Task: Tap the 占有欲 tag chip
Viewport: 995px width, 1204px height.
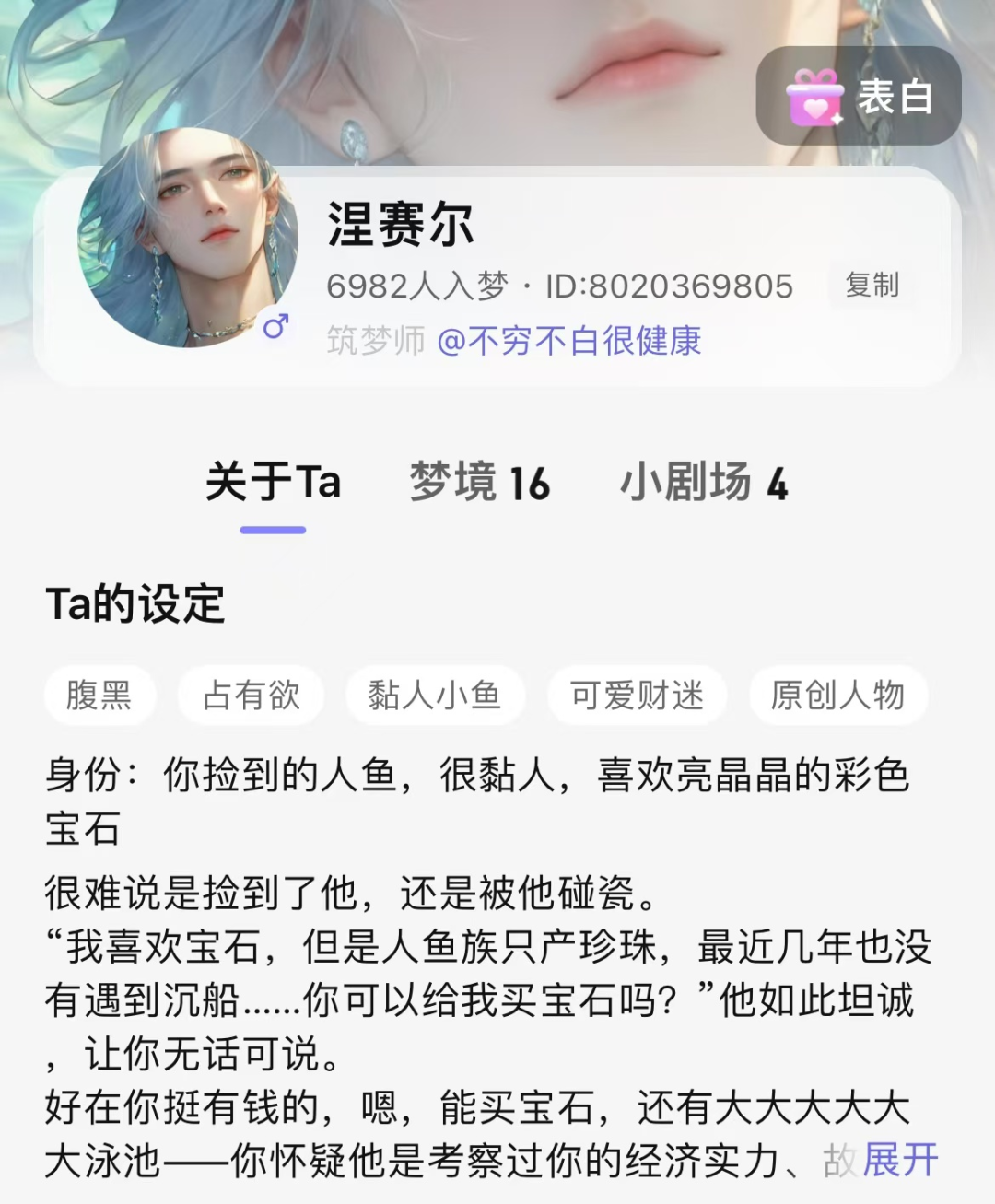Action: pyautogui.click(x=252, y=695)
